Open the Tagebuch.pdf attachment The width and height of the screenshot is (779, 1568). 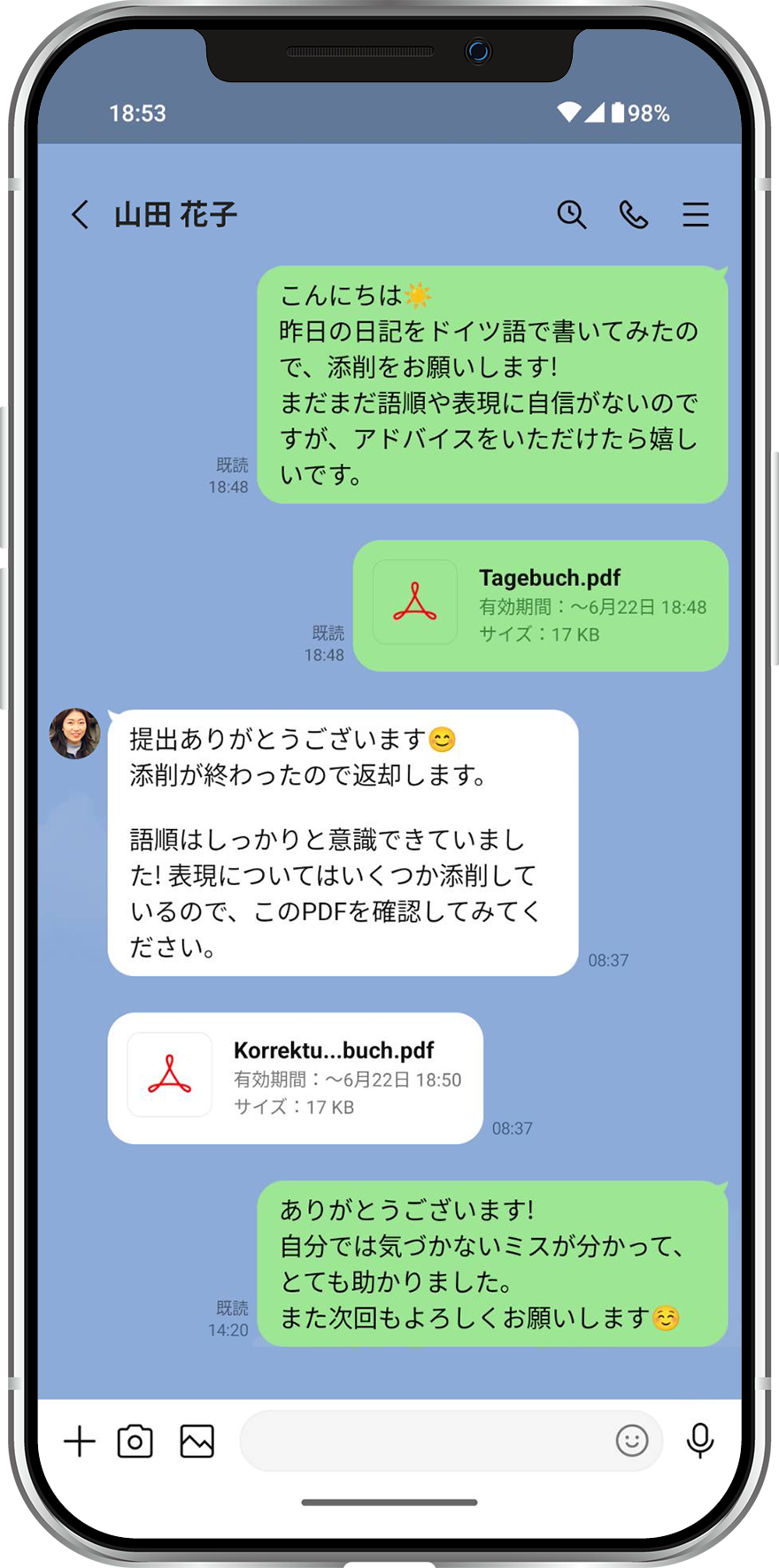point(540,605)
